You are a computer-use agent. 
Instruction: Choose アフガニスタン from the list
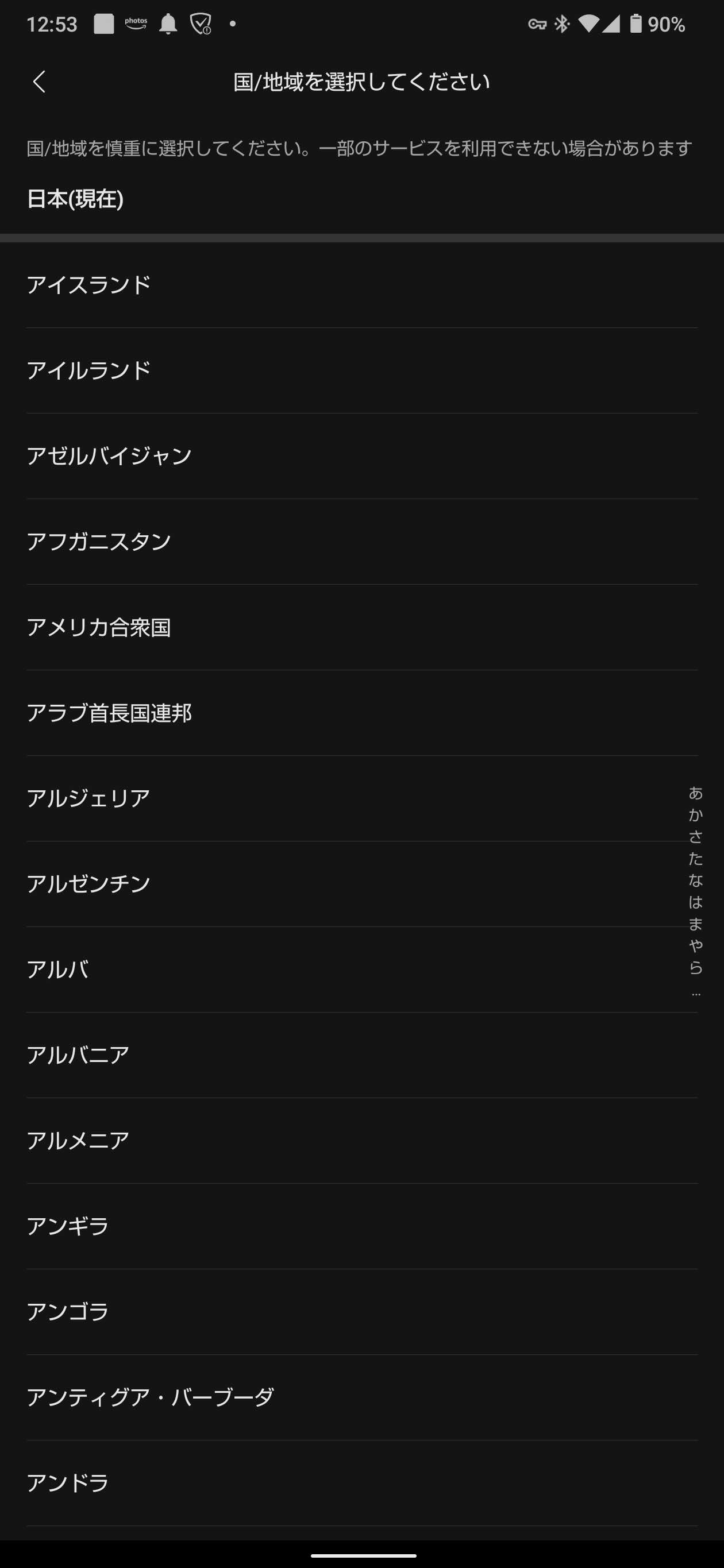[361, 542]
